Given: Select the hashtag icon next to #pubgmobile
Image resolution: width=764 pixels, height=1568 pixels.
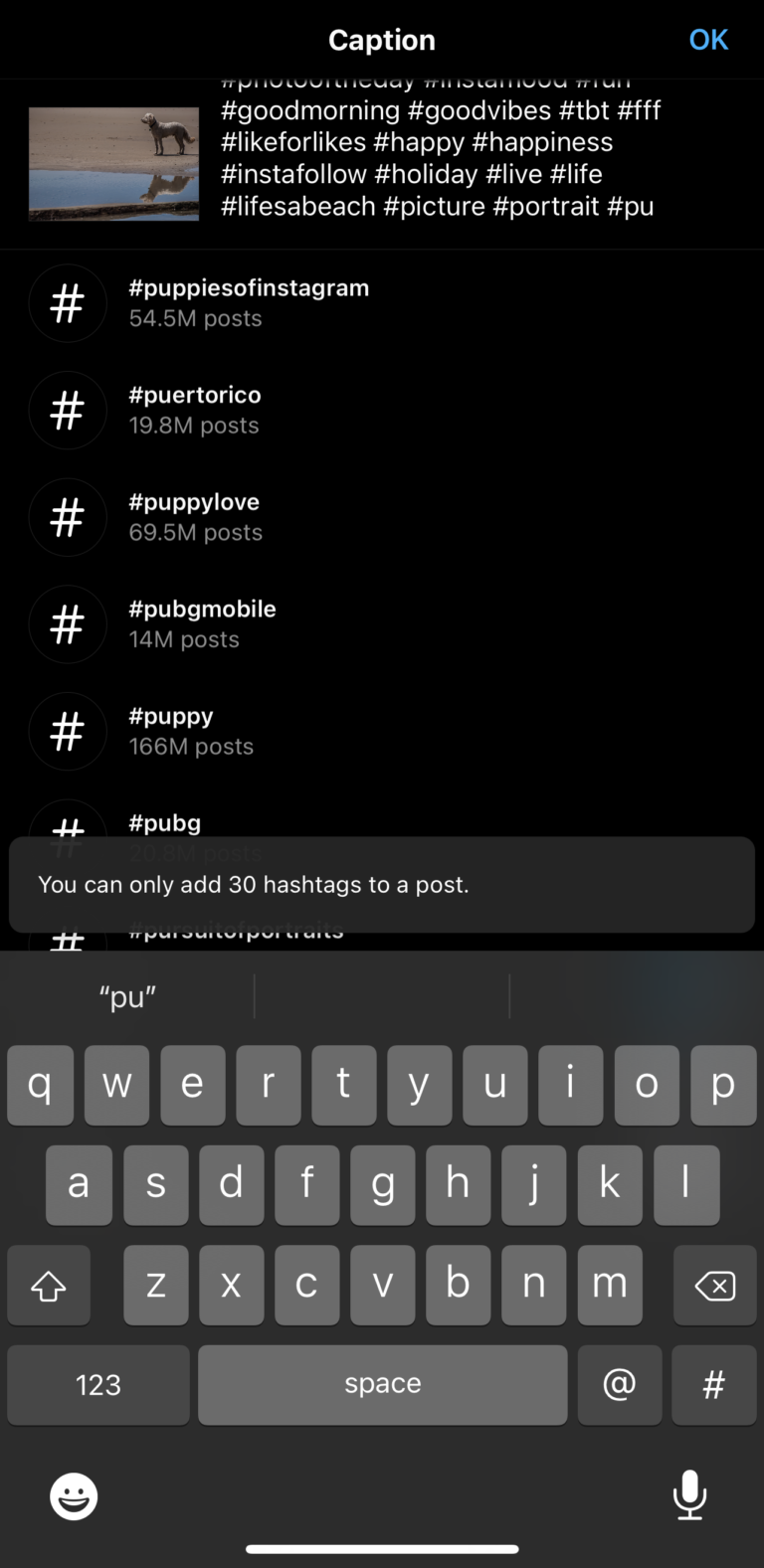Looking at the screenshot, I should tap(68, 624).
